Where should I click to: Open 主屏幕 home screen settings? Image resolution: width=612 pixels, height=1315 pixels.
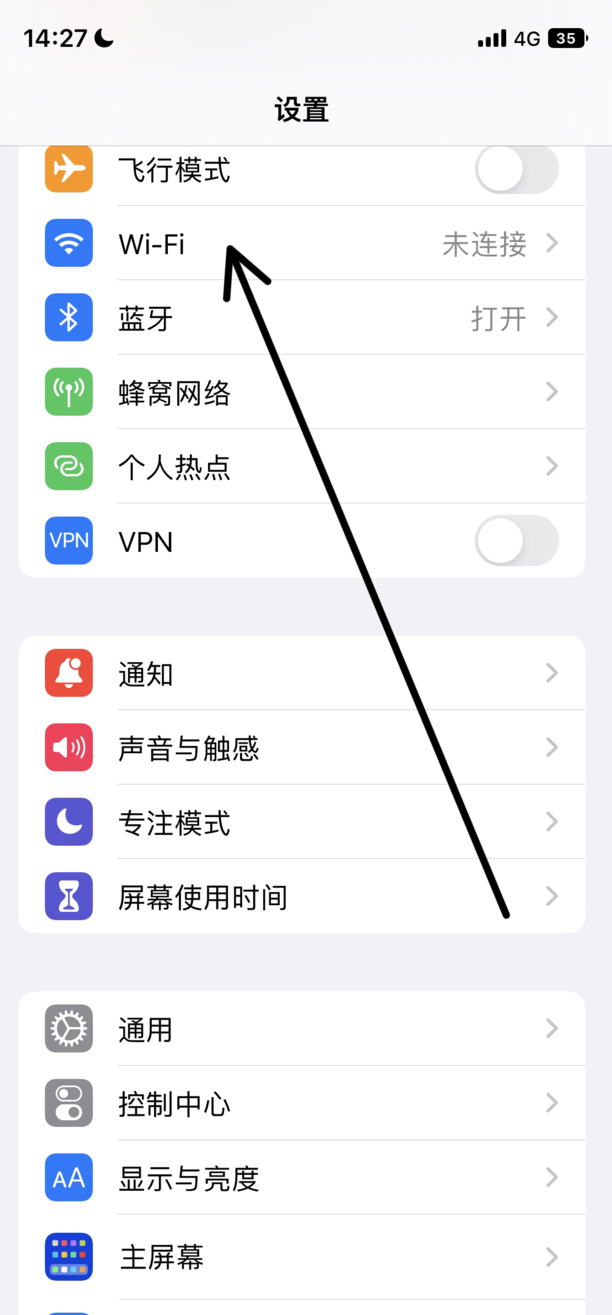300,1256
